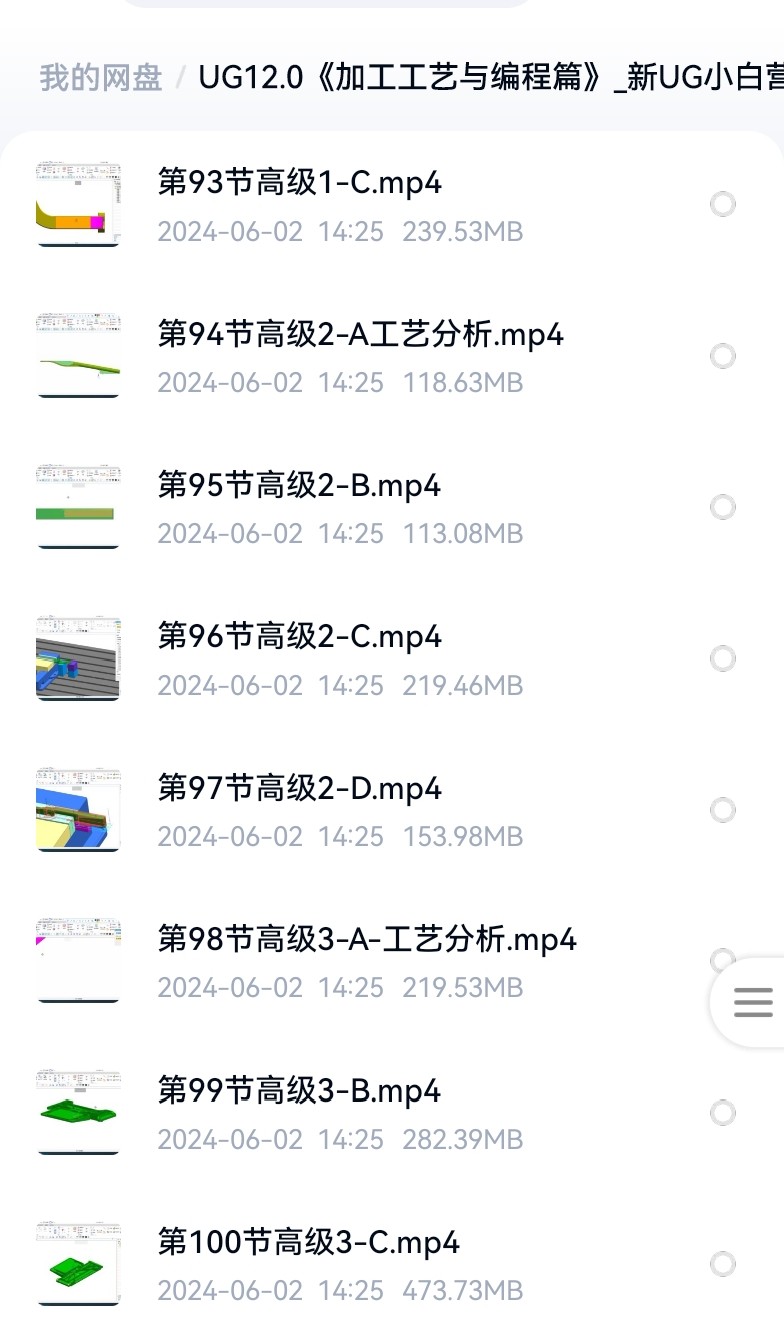Select 第97节高级2-D.mp4 using its checkbox
Image resolution: width=784 pixels, height=1320 pixels.
[x=722, y=810]
